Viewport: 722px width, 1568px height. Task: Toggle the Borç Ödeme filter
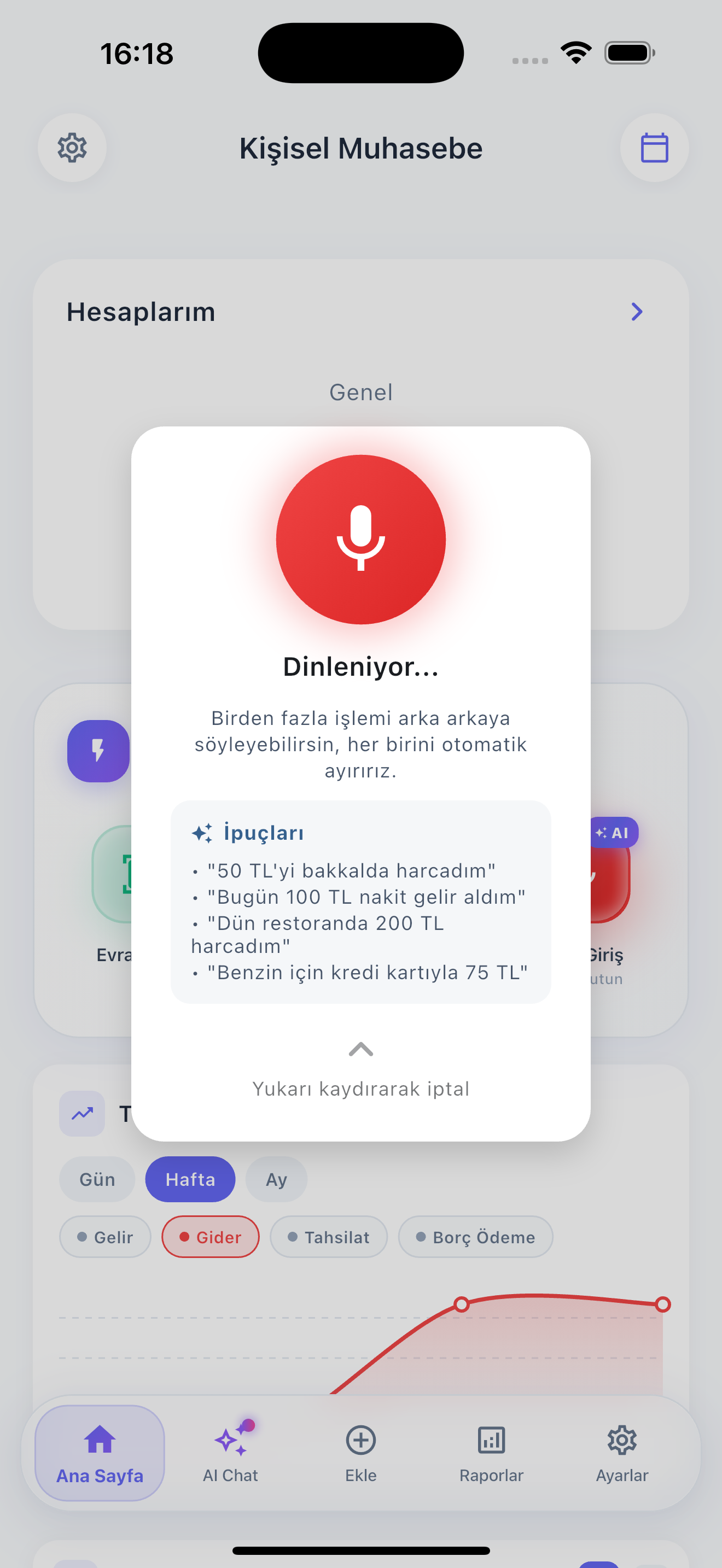(475, 1236)
